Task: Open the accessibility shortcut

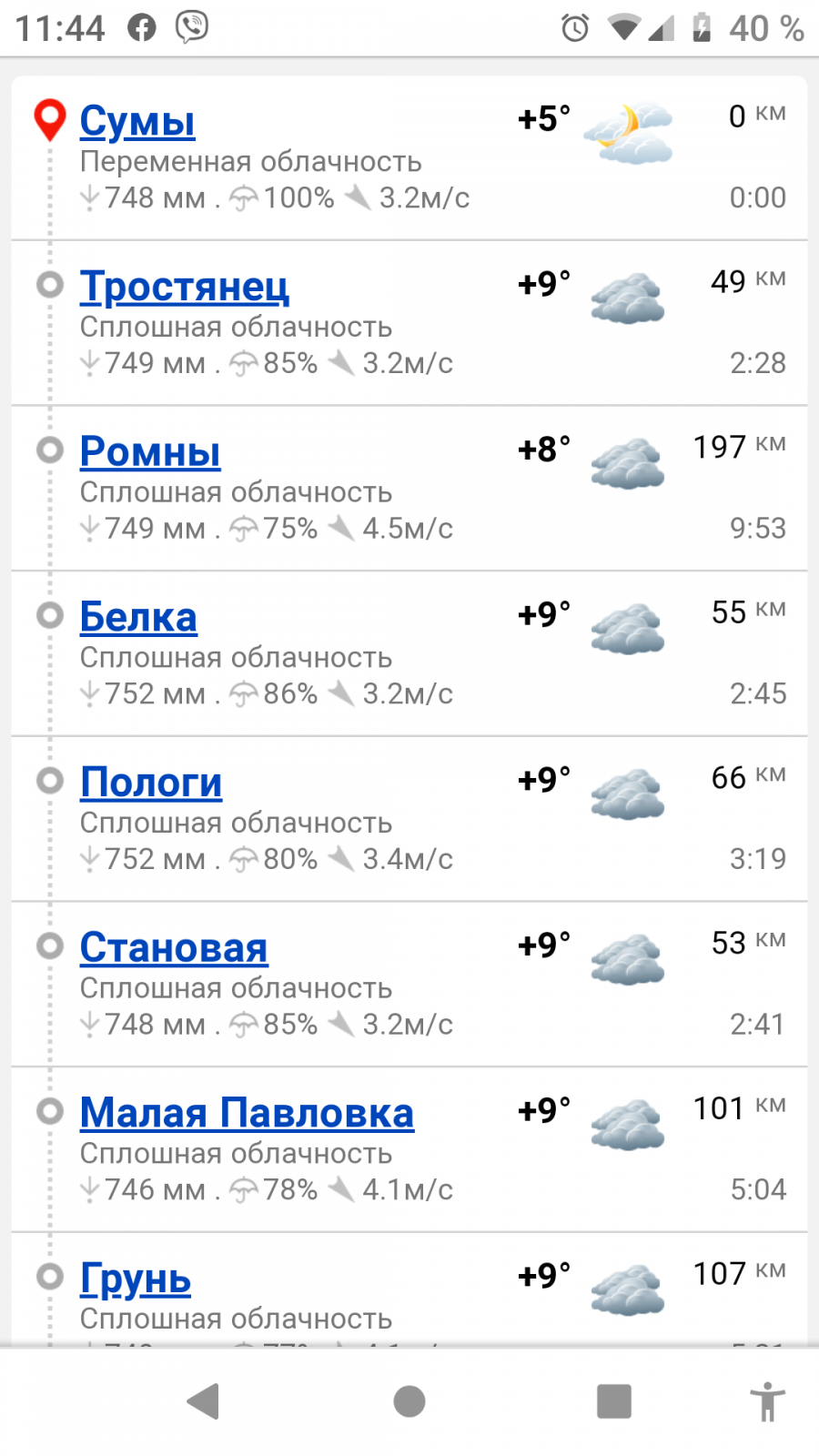Action: coord(767,1401)
